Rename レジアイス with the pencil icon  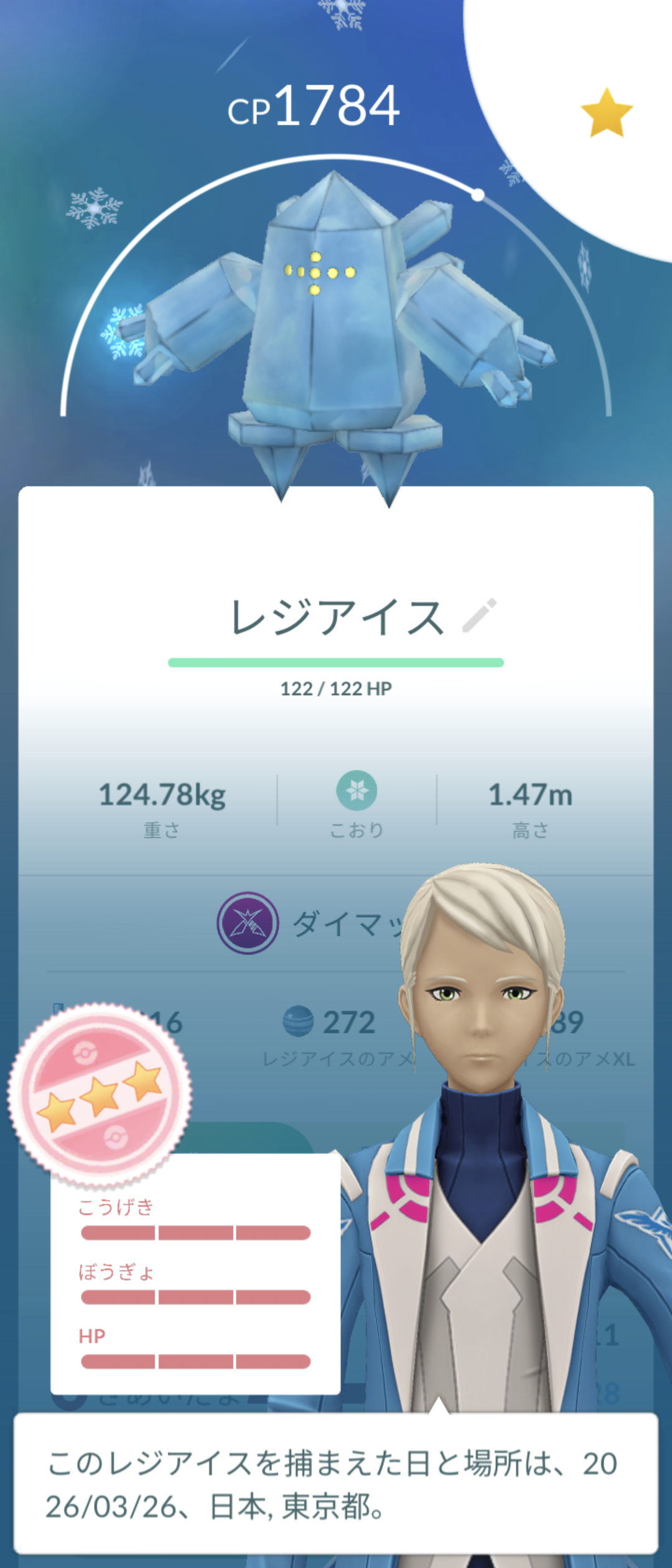pos(479,615)
